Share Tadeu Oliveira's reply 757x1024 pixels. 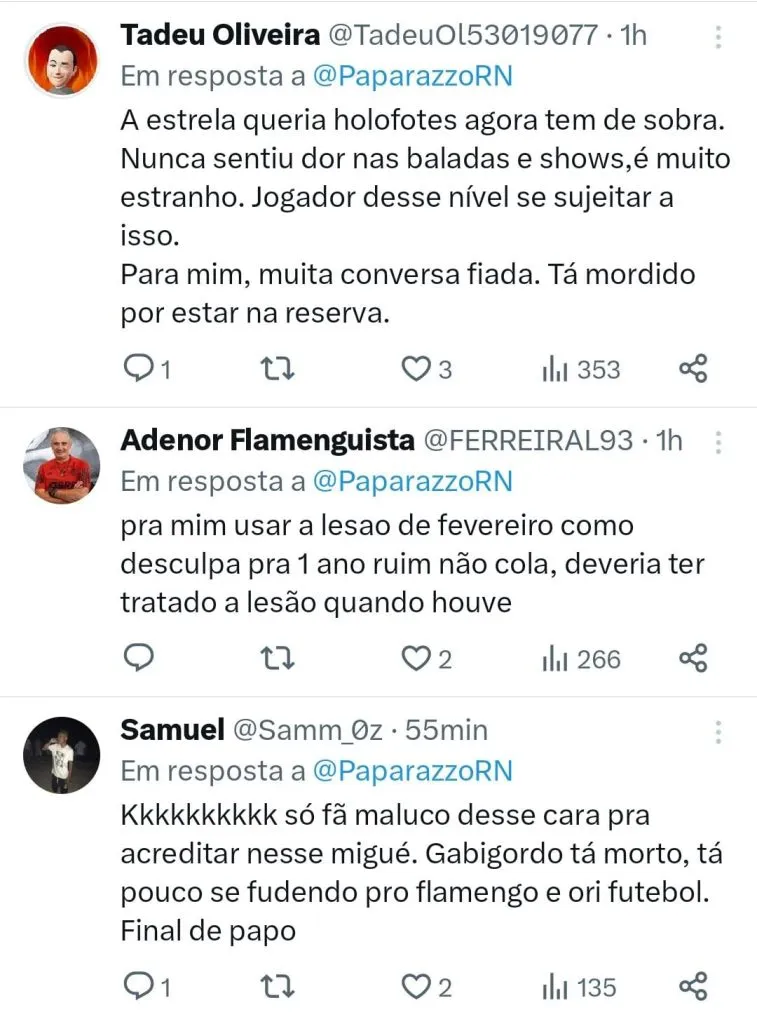pos(693,370)
